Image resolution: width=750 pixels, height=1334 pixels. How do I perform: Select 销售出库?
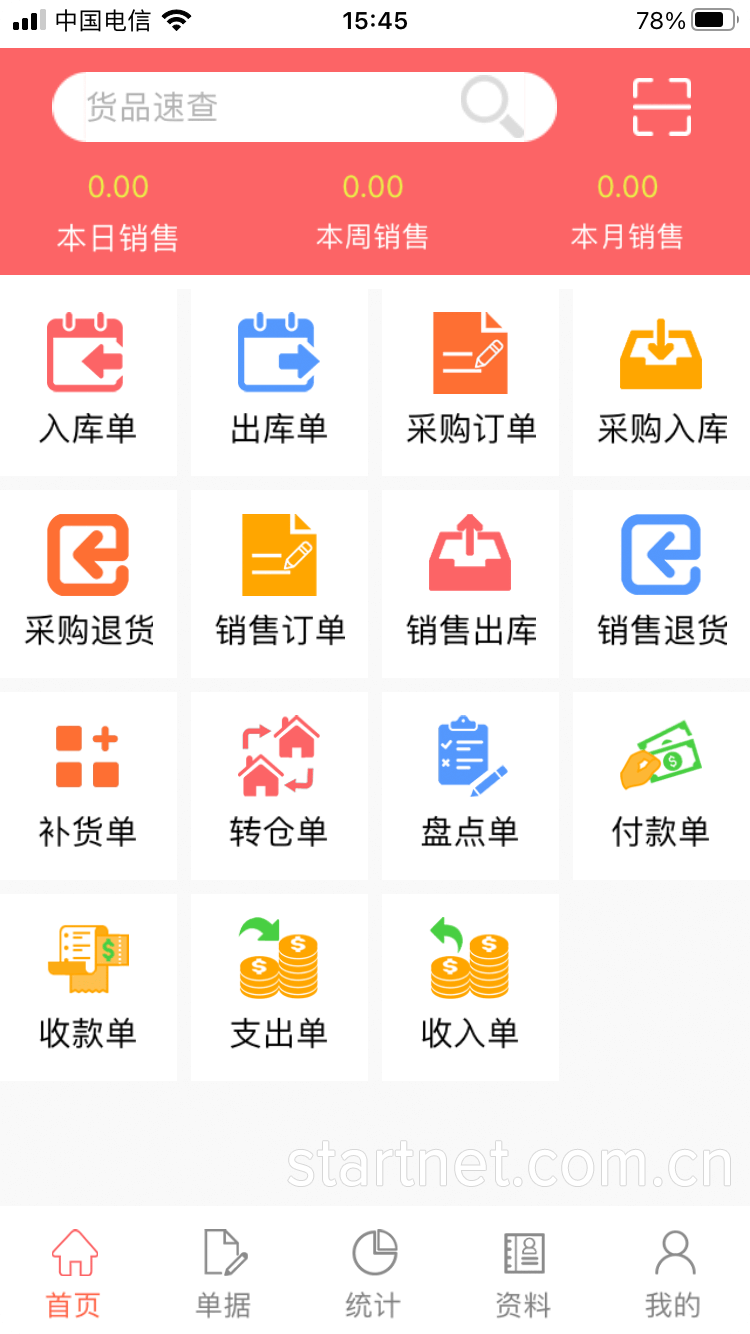(x=470, y=584)
